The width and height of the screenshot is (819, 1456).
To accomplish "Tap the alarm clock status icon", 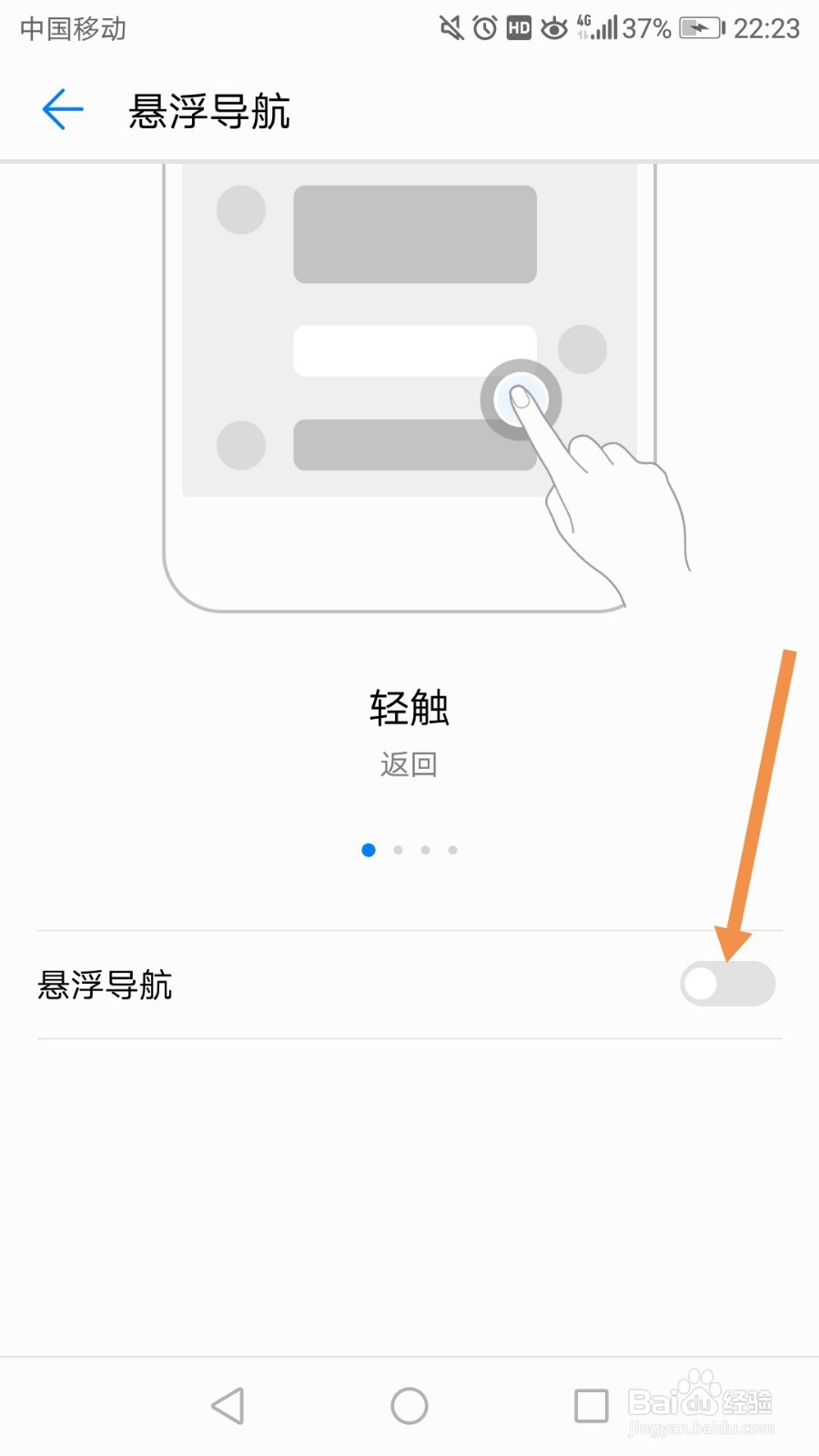I will [483, 28].
